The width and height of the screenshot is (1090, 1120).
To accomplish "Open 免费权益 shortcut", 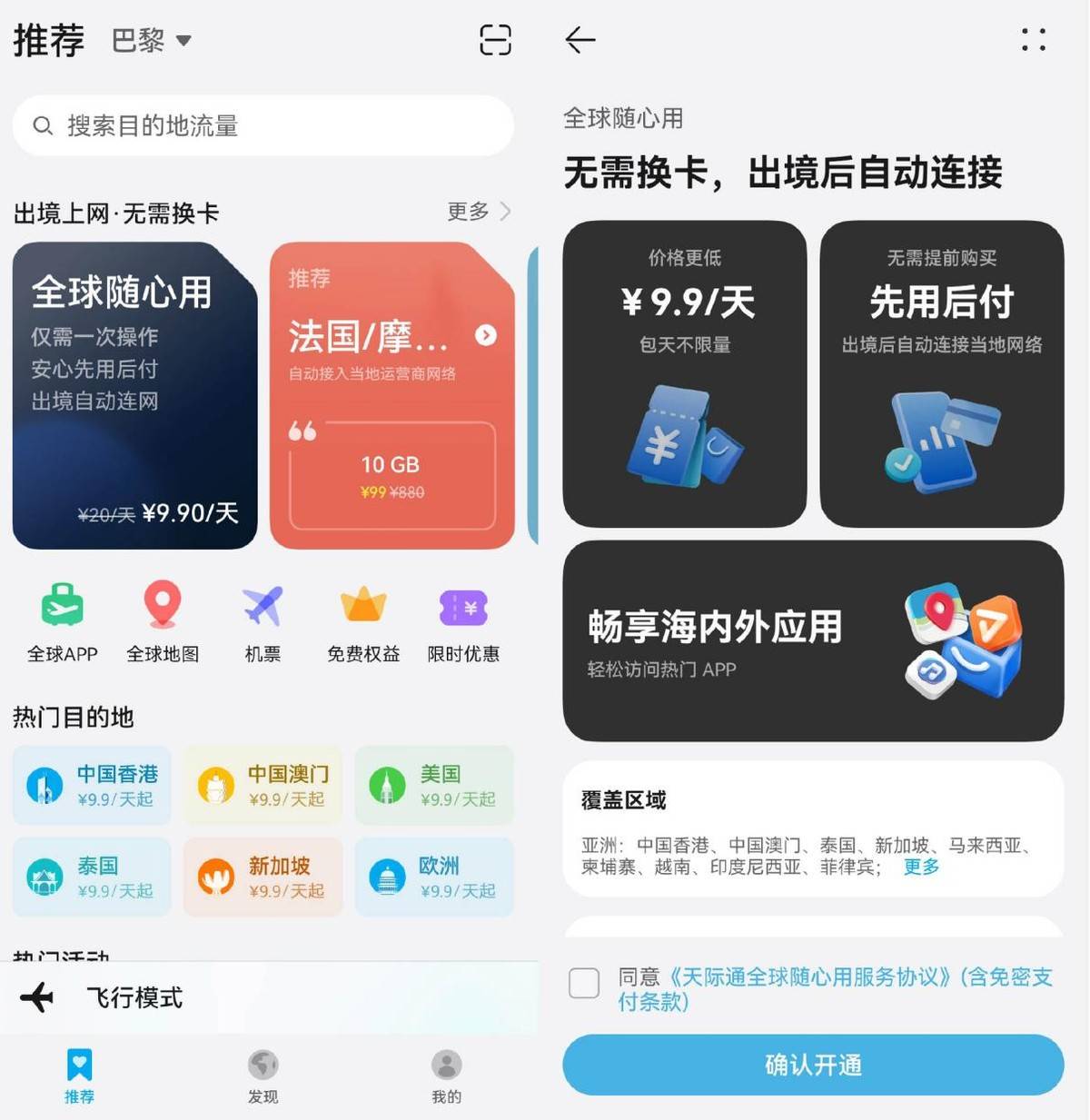I will (x=363, y=623).
